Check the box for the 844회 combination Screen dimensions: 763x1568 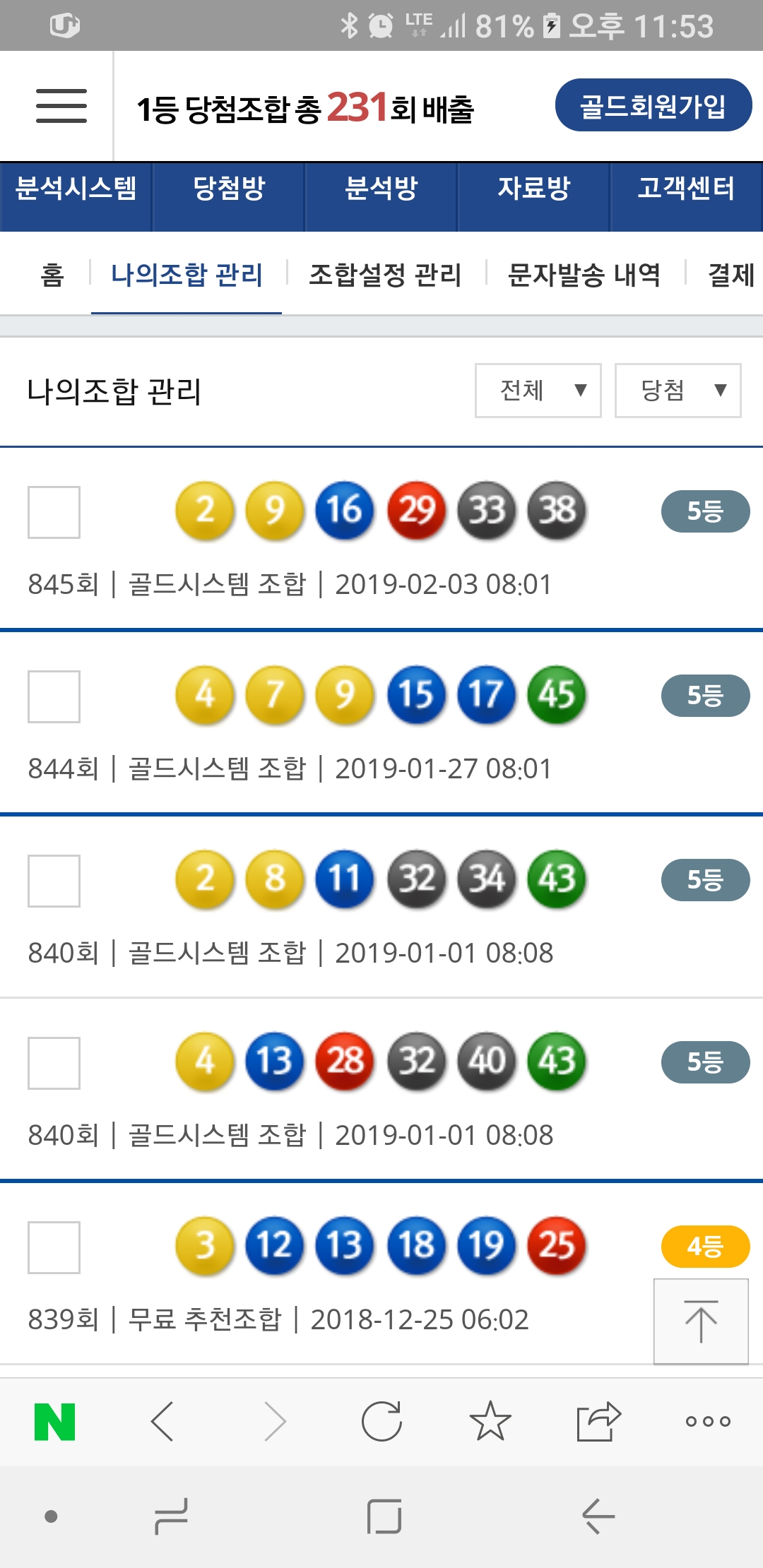pyautogui.click(x=54, y=696)
